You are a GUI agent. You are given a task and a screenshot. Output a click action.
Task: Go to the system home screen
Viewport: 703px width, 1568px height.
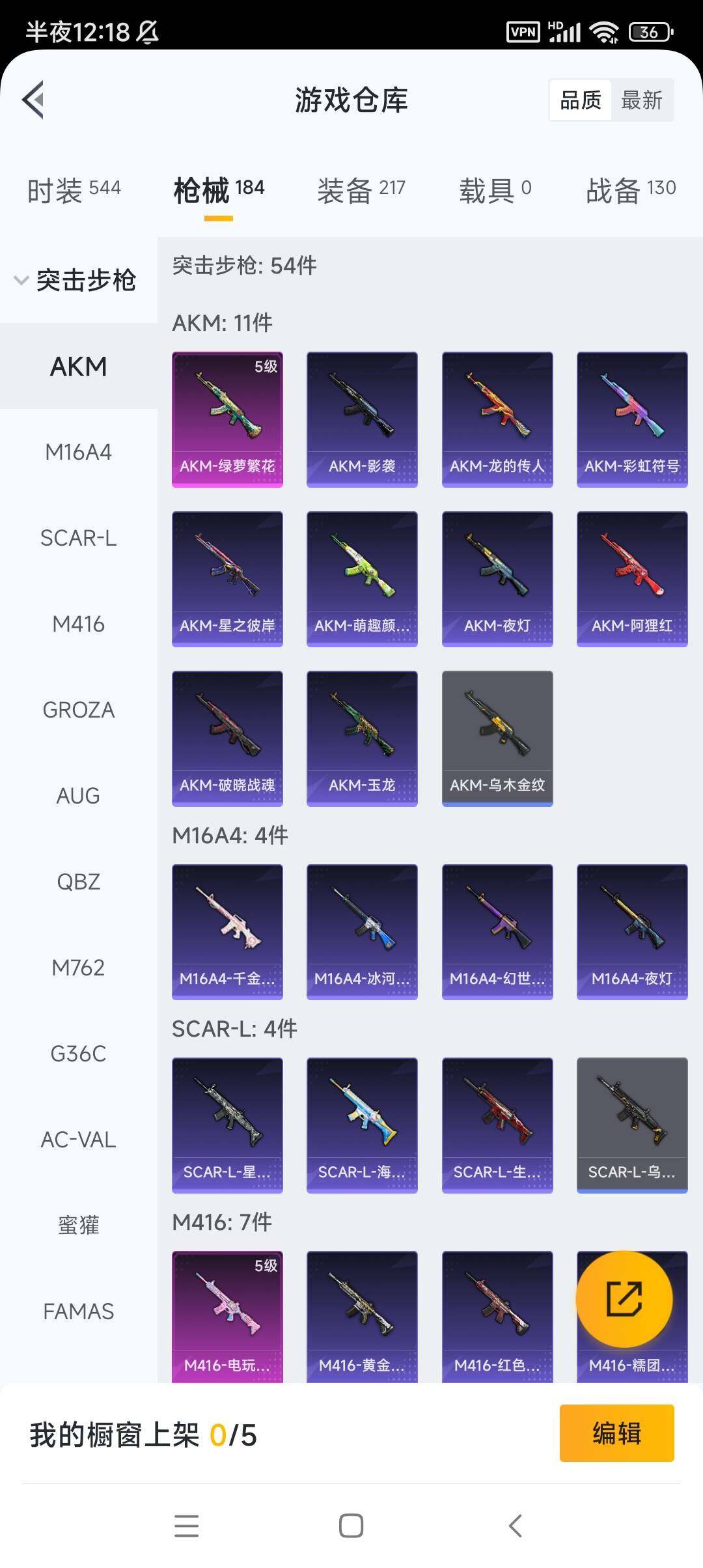click(x=351, y=1526)
